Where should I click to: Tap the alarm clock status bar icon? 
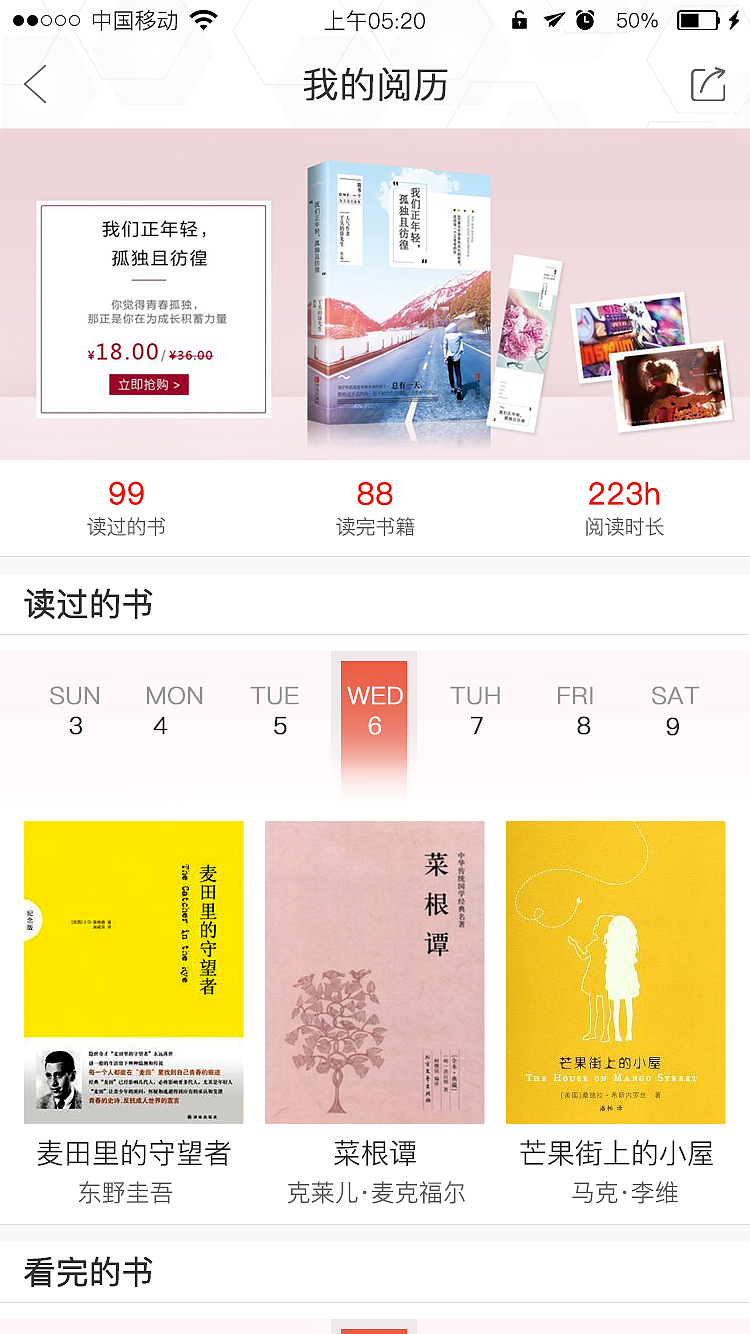pos(587,18)
